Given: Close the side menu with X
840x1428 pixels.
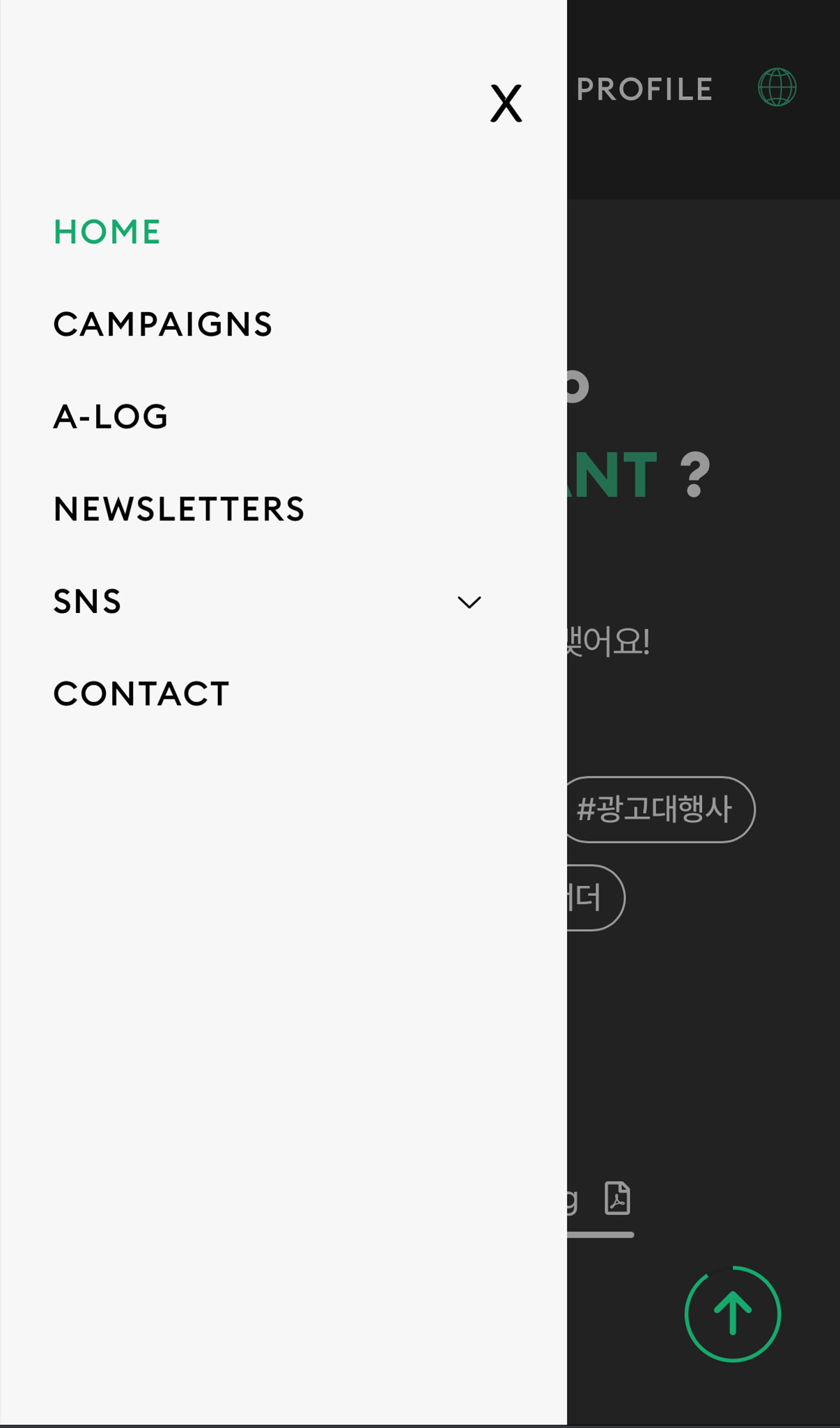Looking at the screenshot, I should pos(506,104).
